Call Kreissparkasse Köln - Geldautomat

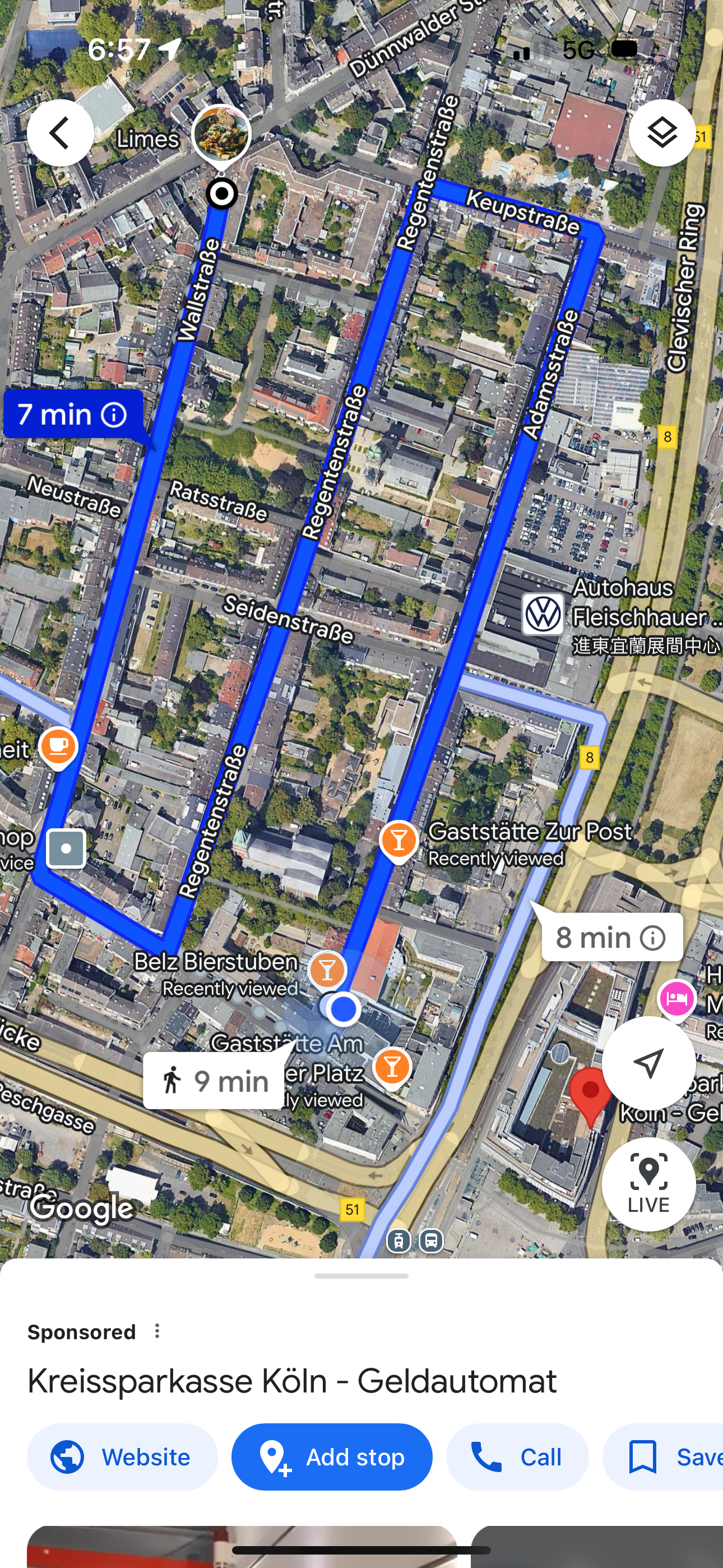(517, 1457)
